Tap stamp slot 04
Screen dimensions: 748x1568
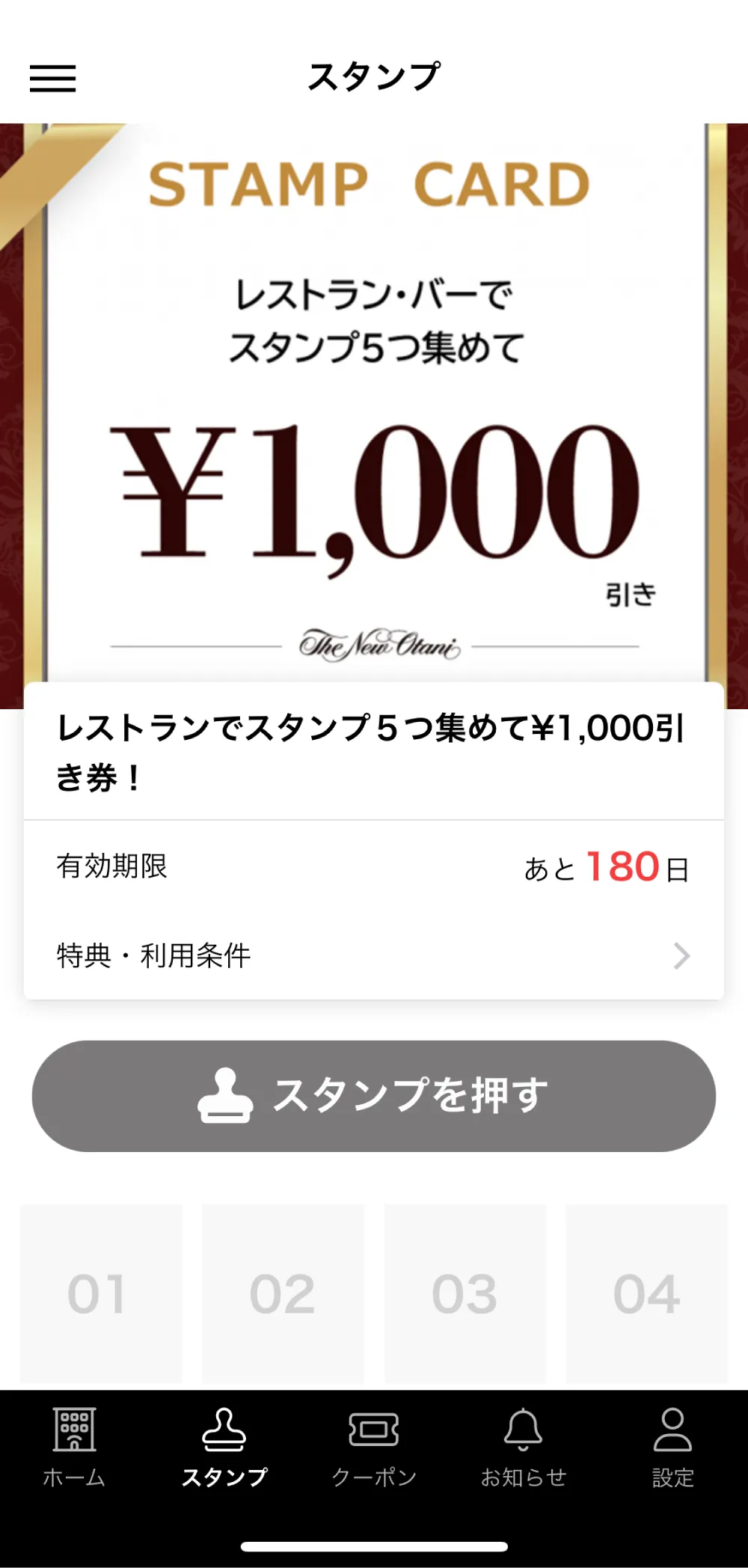pyautogui.click(x=648, y=1293)
